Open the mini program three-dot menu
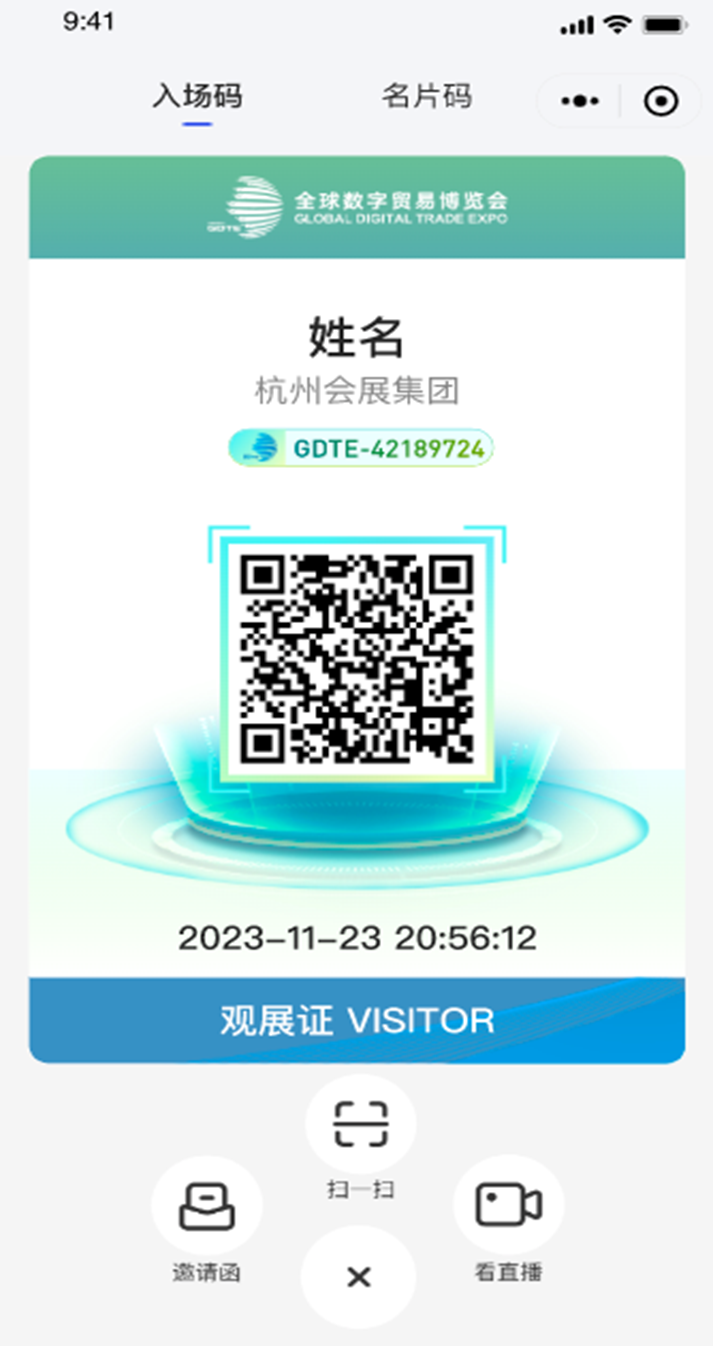The width and height of the screenshot is (713, 1346). point(580,101)
